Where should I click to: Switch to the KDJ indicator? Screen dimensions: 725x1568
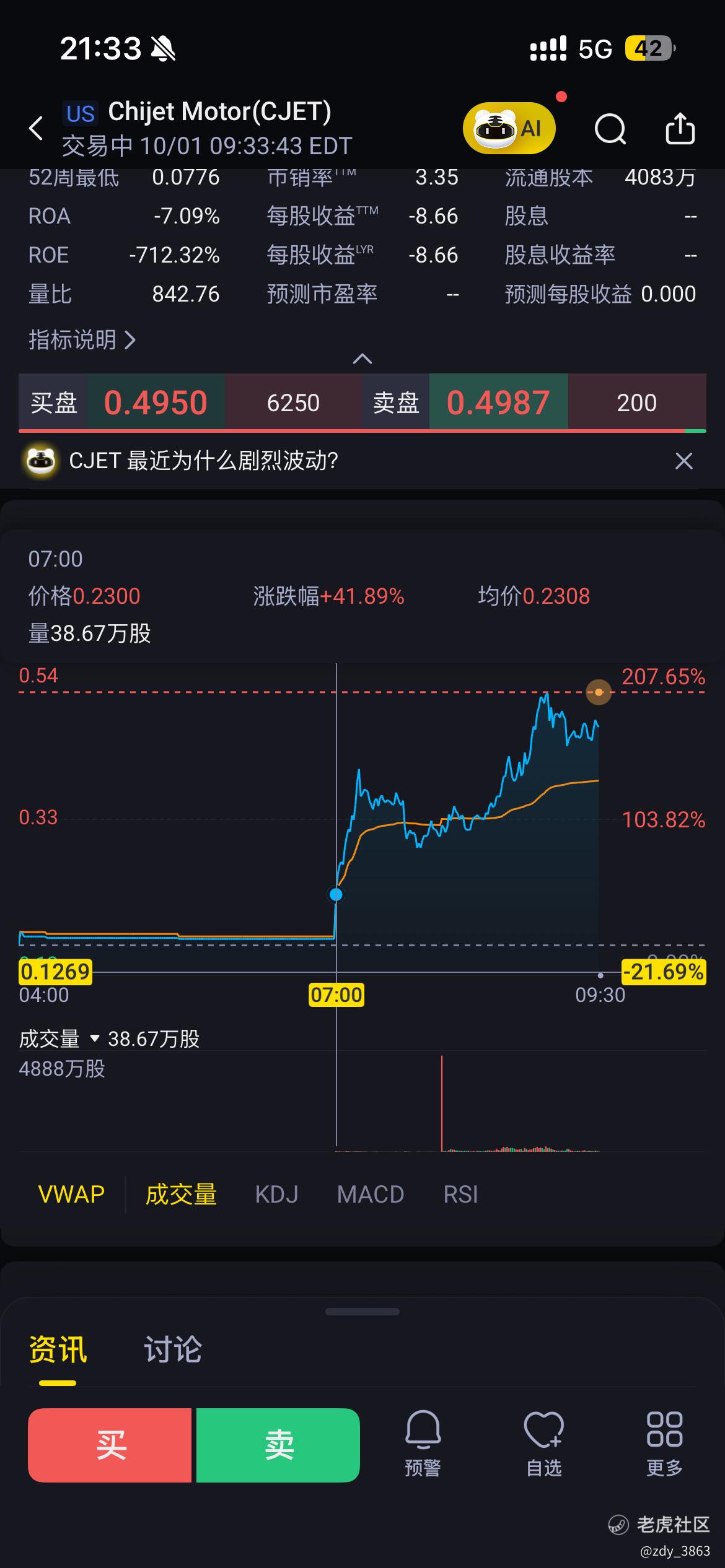click(x=276, y=1194)
